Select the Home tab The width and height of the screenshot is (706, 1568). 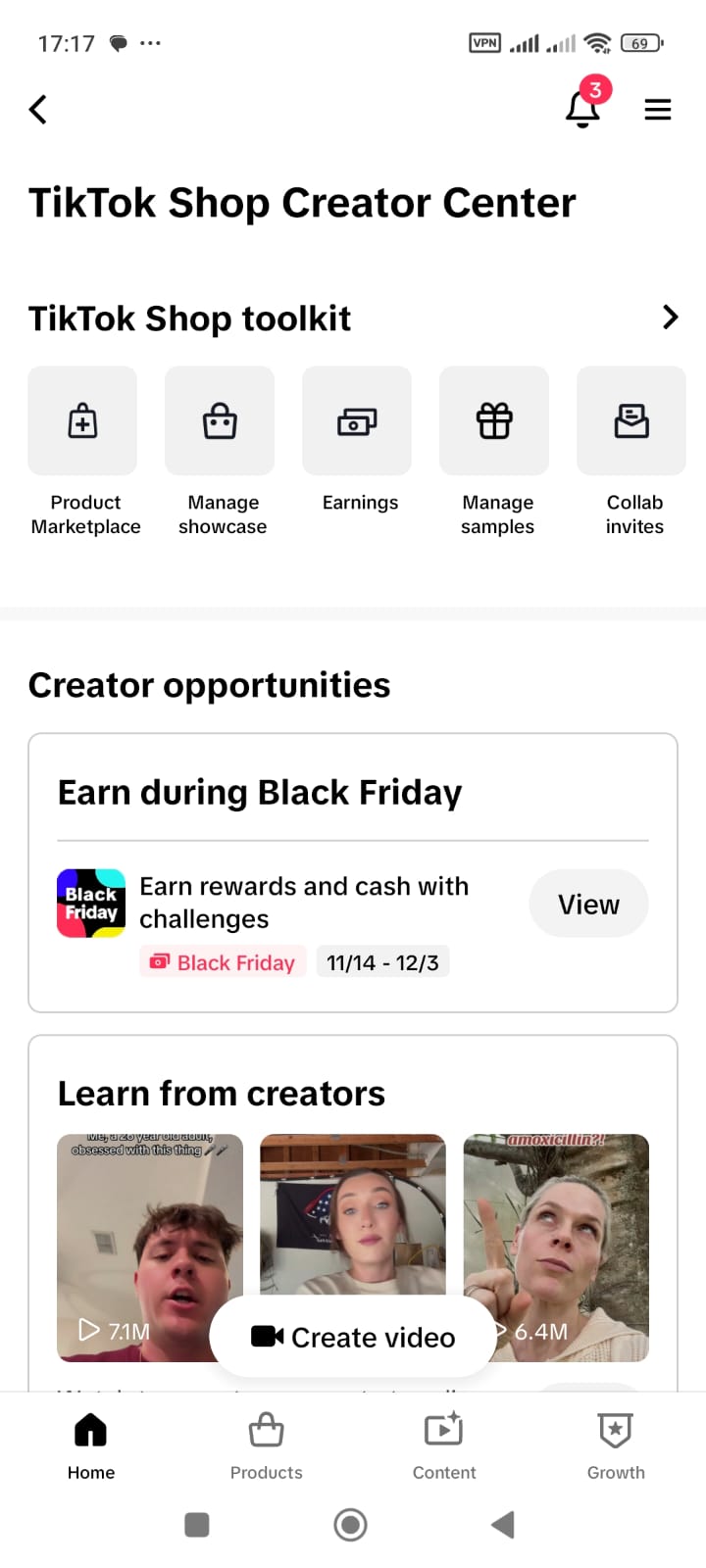pos(90,1446)
